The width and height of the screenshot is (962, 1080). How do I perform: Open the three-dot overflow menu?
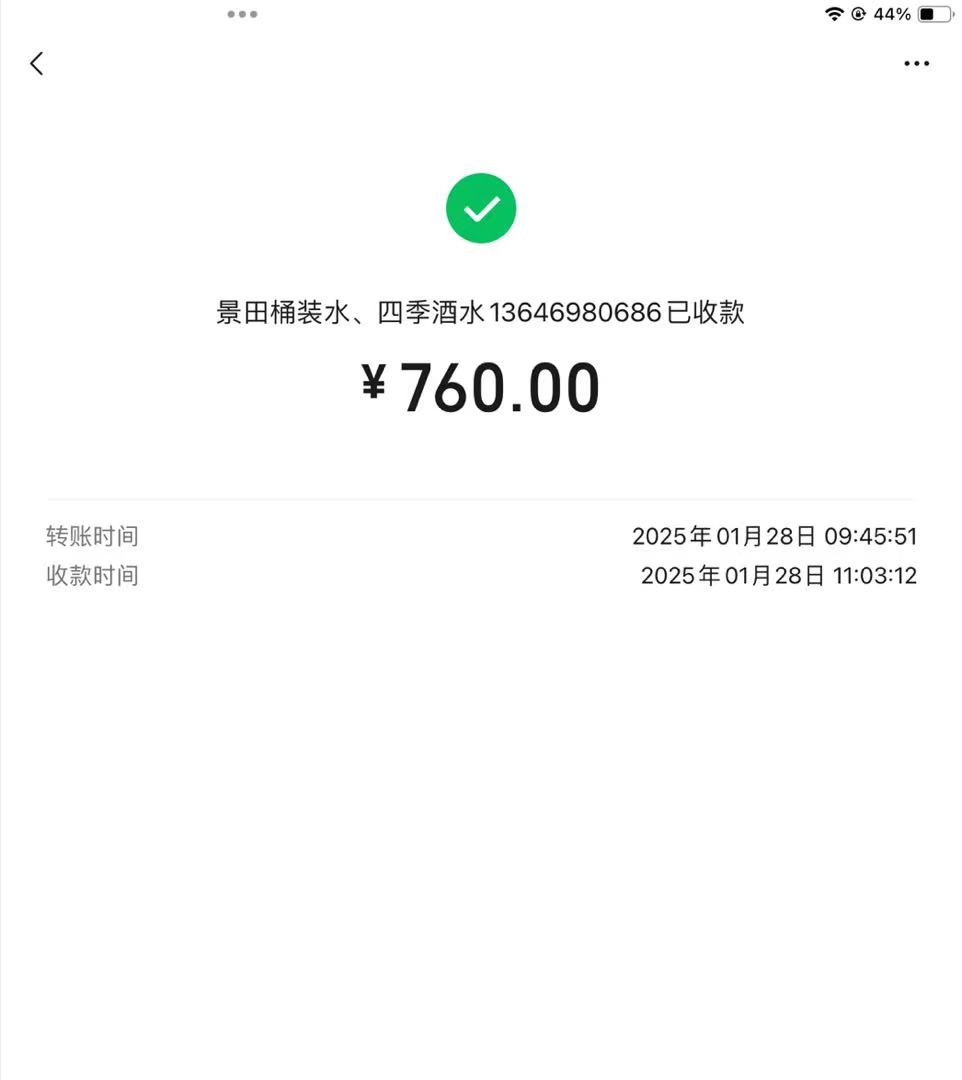coord(916,64)
